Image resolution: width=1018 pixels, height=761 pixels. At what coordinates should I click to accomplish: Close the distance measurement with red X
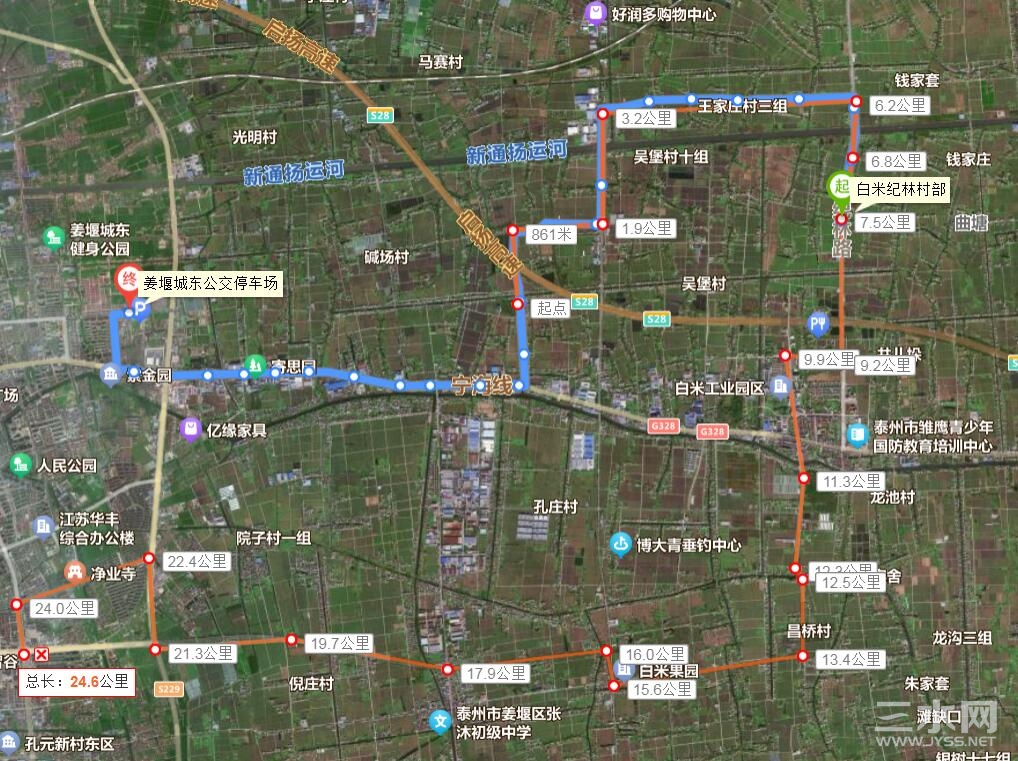[41, 654]
